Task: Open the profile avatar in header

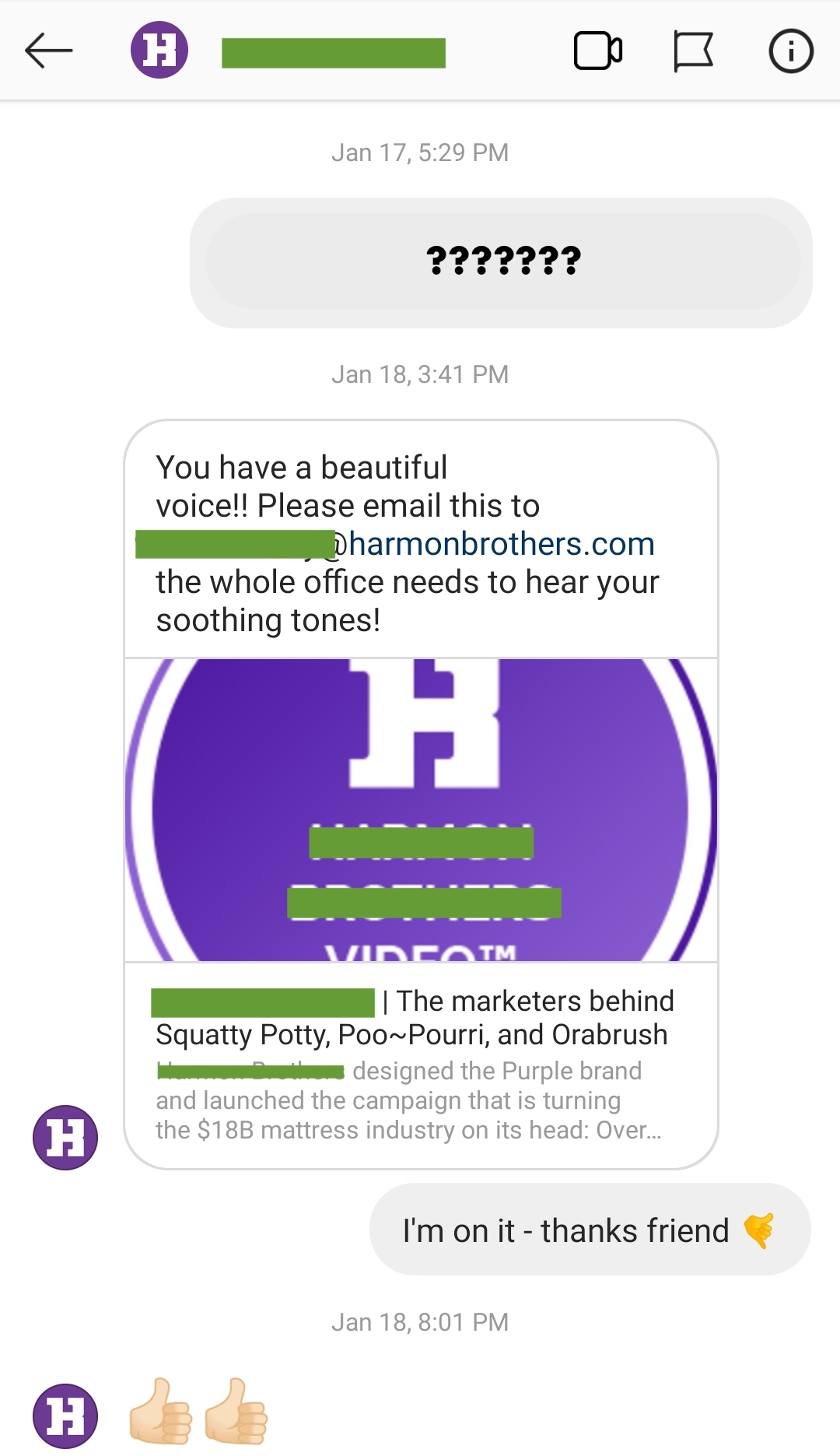Action: point(159,51)
